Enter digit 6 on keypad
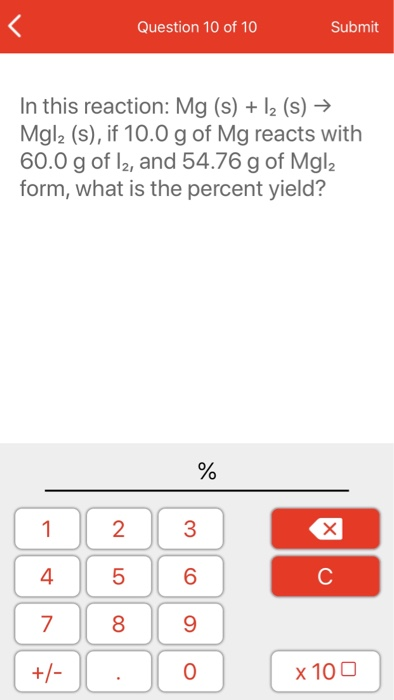The height and width of the screenshot is (700, 394). pyautogui.click(x=190, y=576)
